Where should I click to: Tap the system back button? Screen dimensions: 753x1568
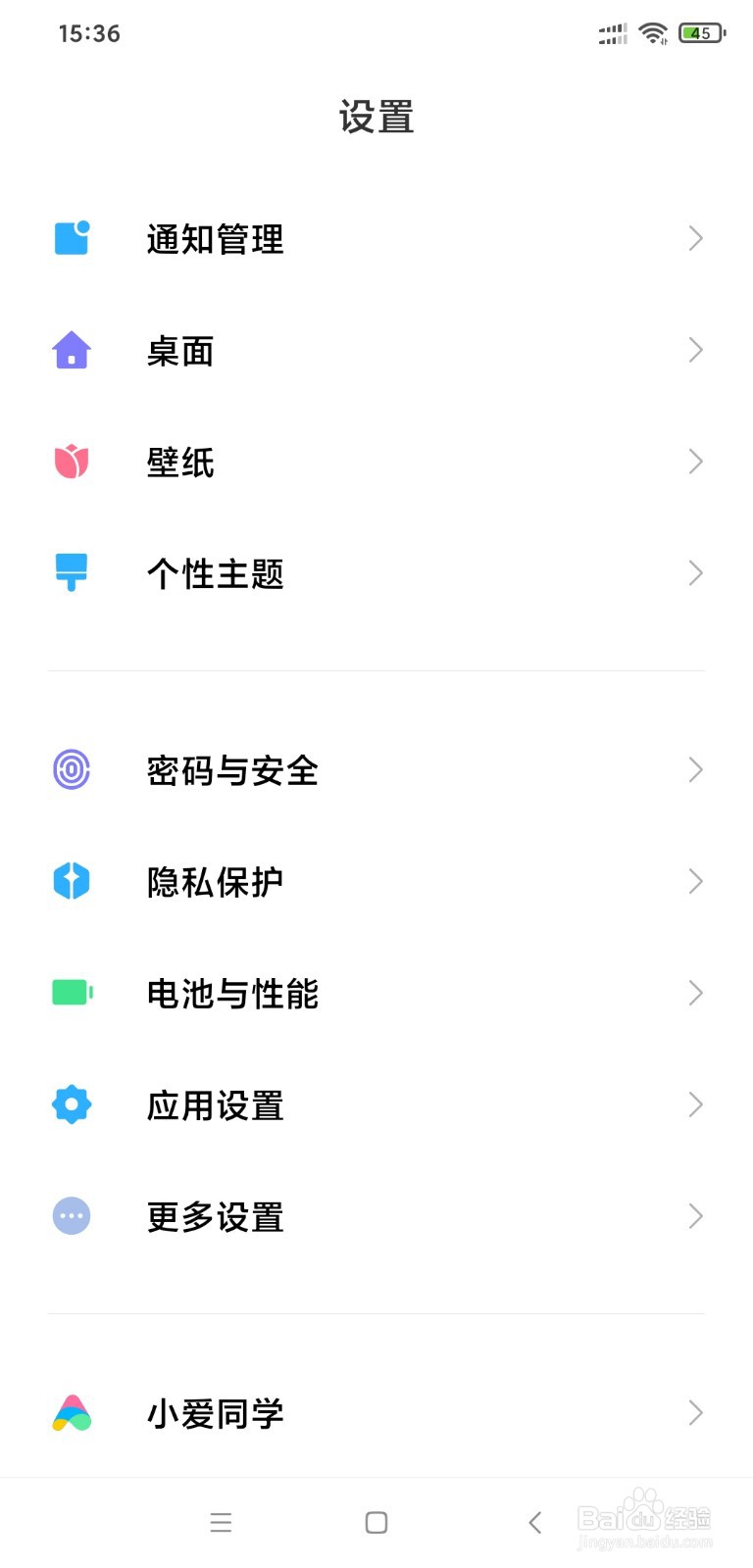(x=535, y=1522)
